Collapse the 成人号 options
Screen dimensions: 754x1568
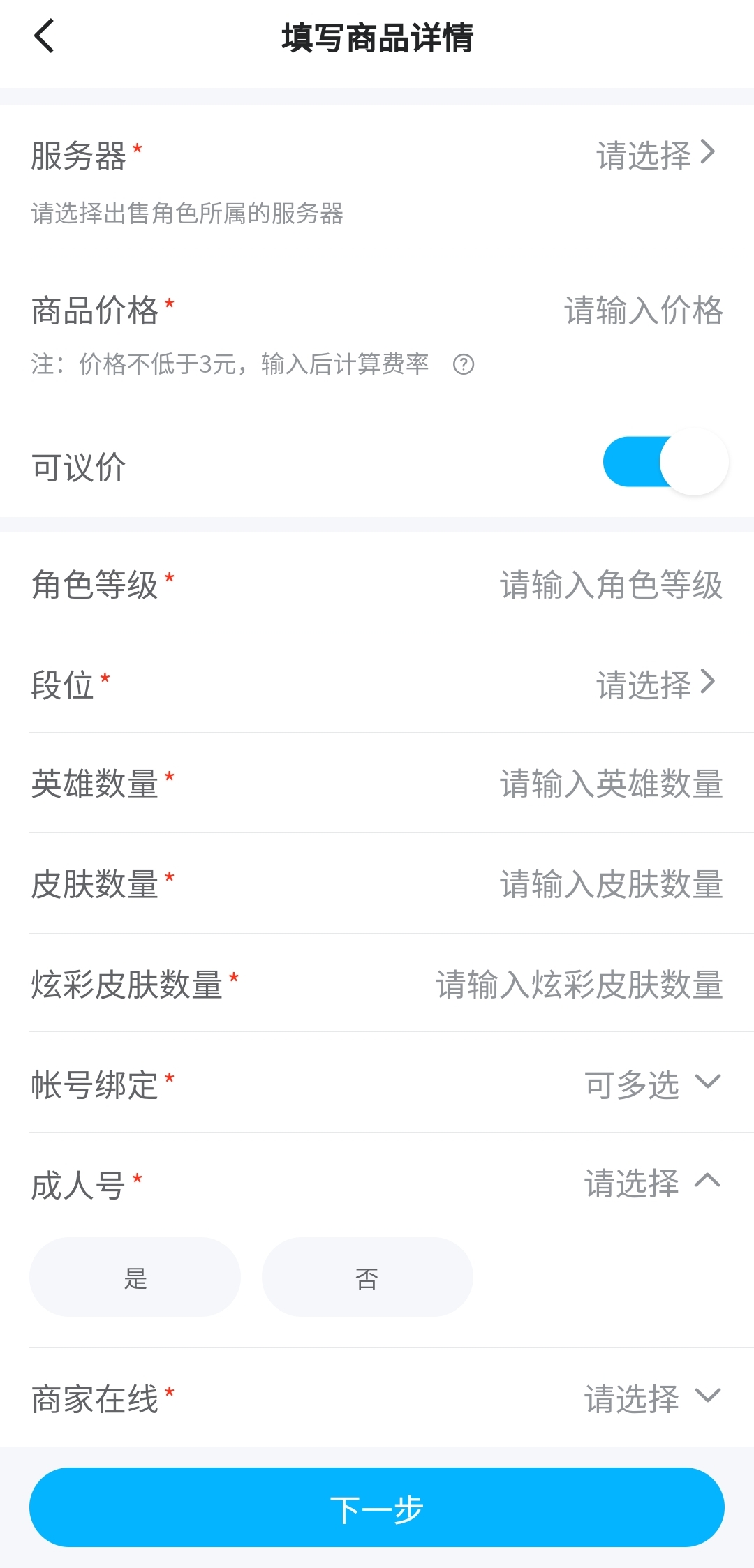[x=652, y=1183]
